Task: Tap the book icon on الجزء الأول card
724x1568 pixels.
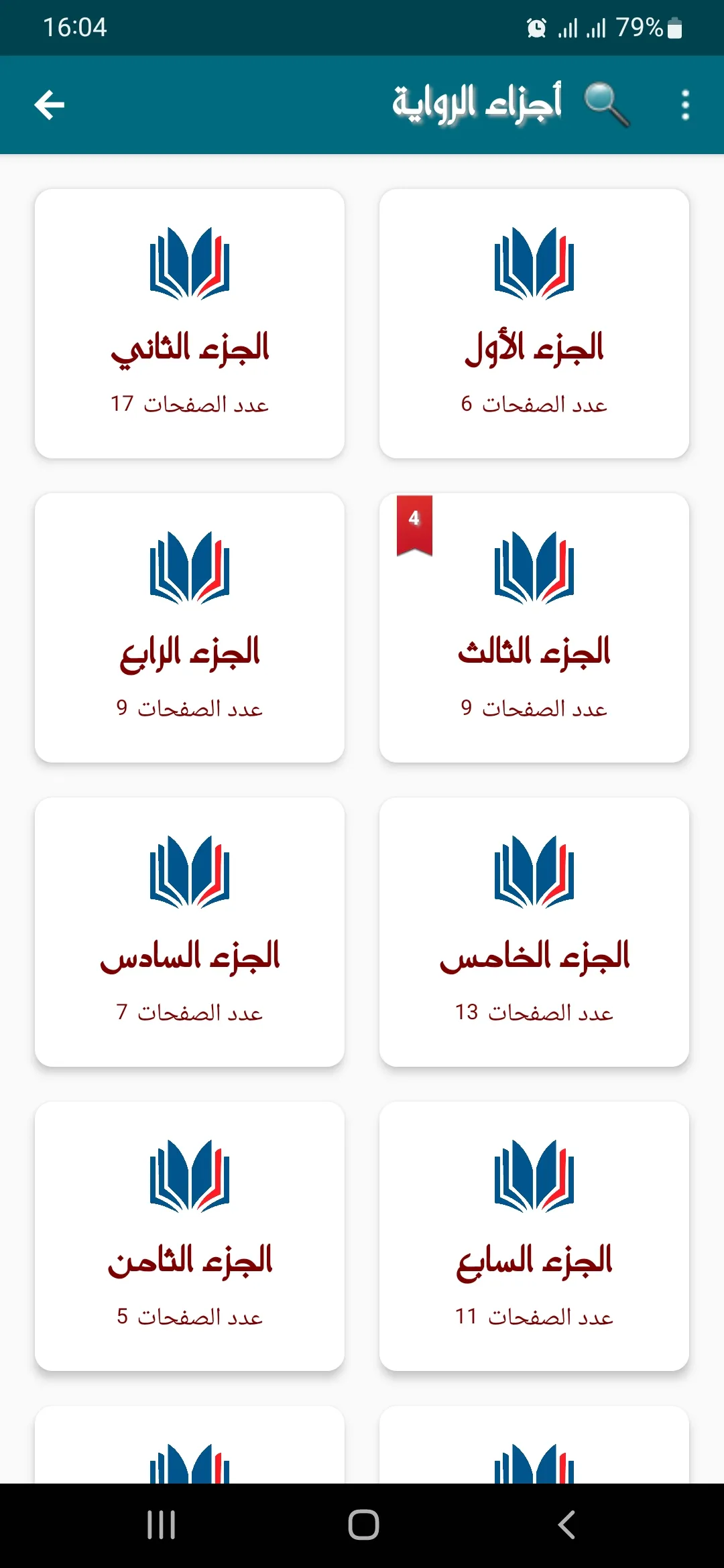Action: [534, 261]
